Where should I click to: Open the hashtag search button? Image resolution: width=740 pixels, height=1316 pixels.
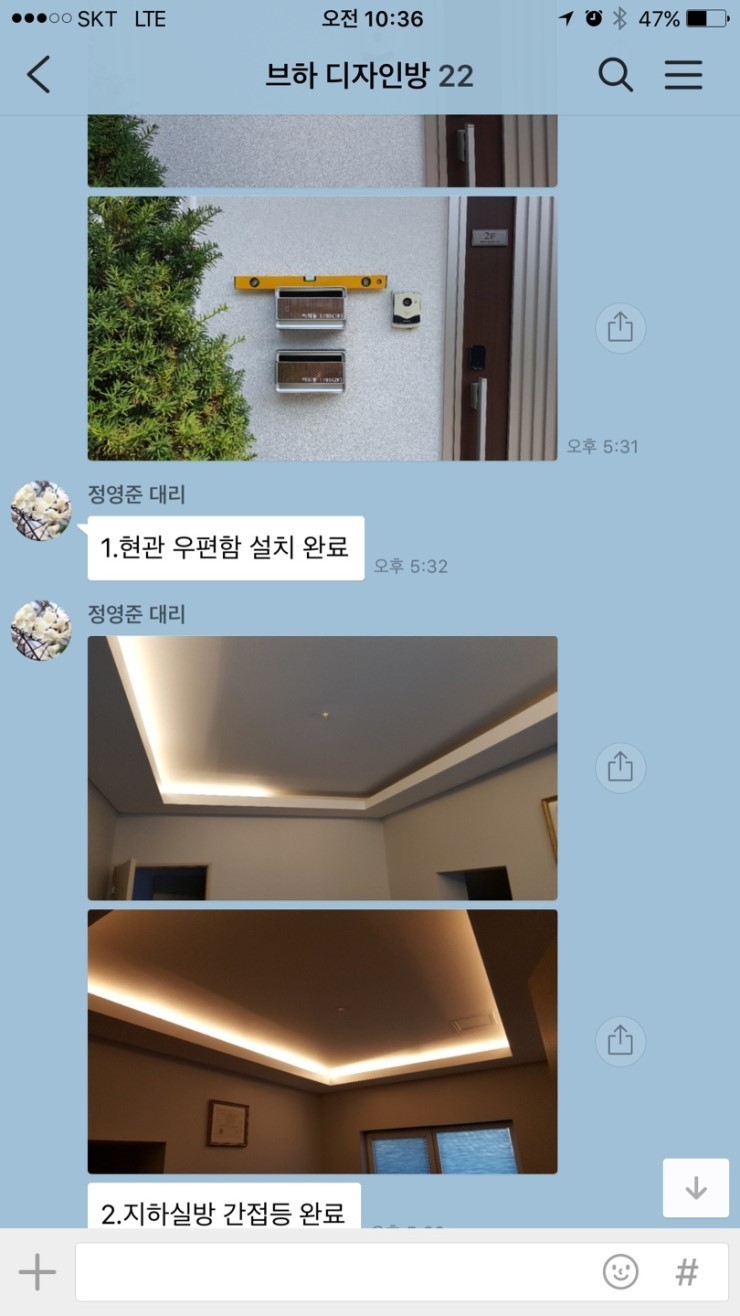pos(687,1272)
